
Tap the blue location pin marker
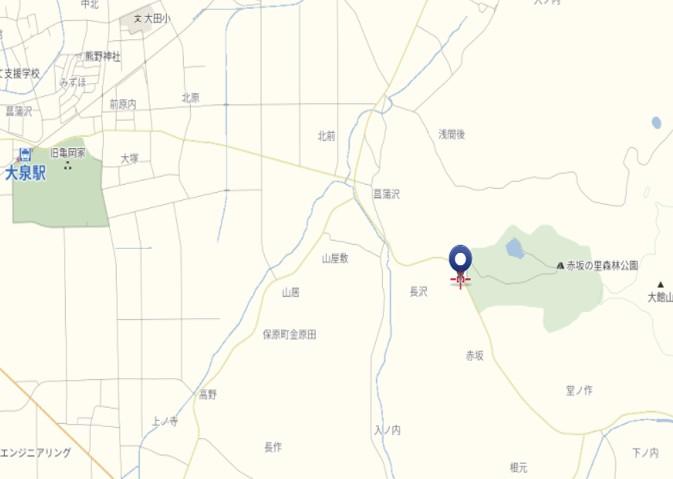pos(460,260)
